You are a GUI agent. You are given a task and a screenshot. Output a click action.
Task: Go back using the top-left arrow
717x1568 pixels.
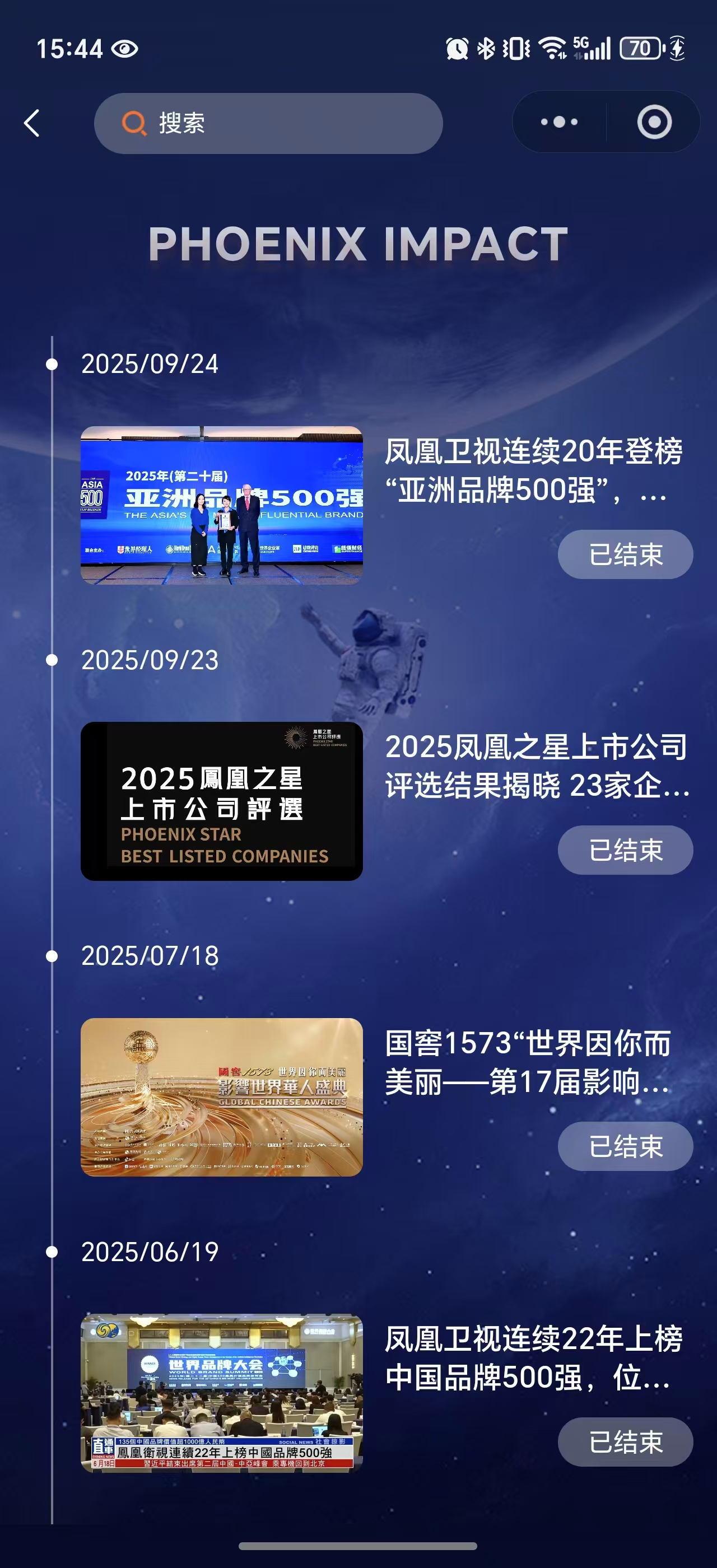tap(32, 124)
